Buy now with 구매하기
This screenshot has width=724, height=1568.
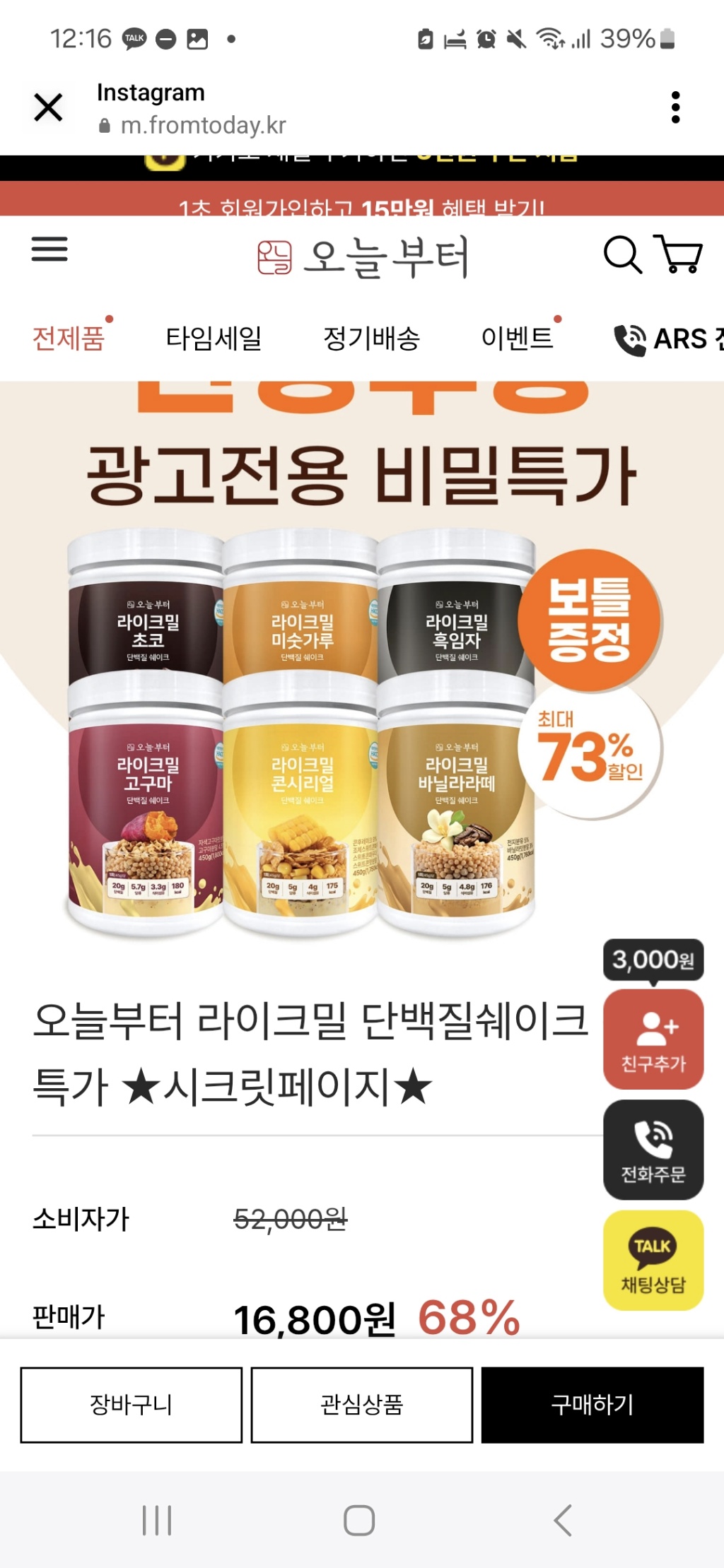click(x=592, y=1405)
